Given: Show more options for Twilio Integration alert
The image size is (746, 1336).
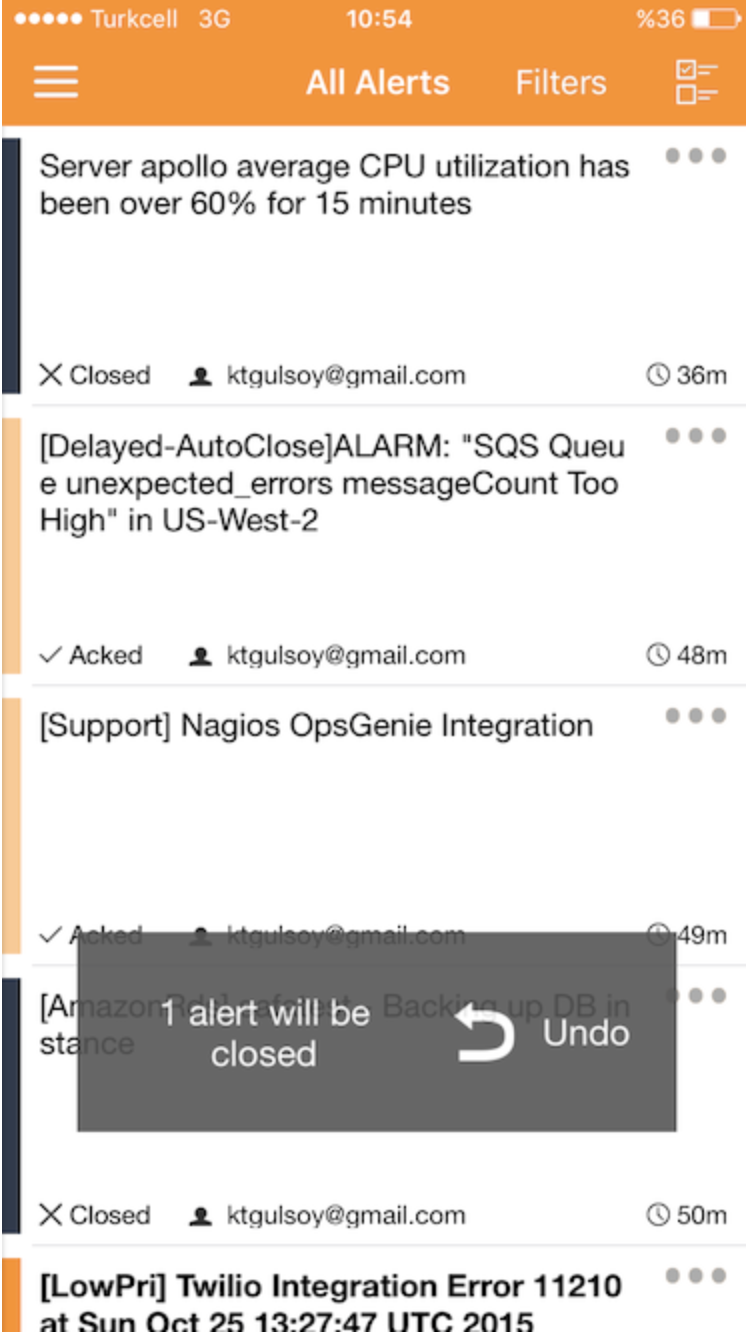Looking at the screenshot, I should tap(696, 1276).
